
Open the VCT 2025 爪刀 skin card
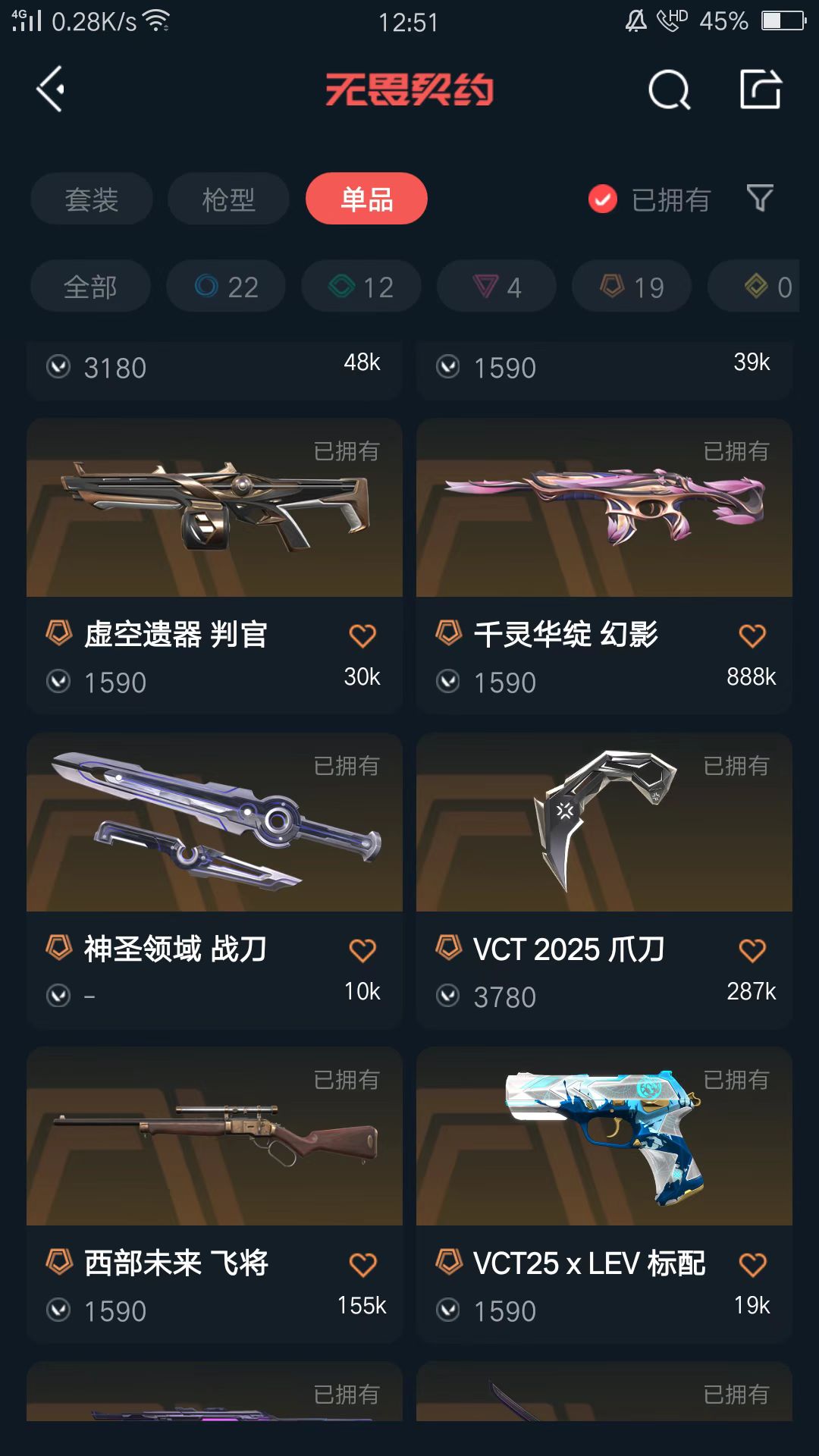click(604, 880)
